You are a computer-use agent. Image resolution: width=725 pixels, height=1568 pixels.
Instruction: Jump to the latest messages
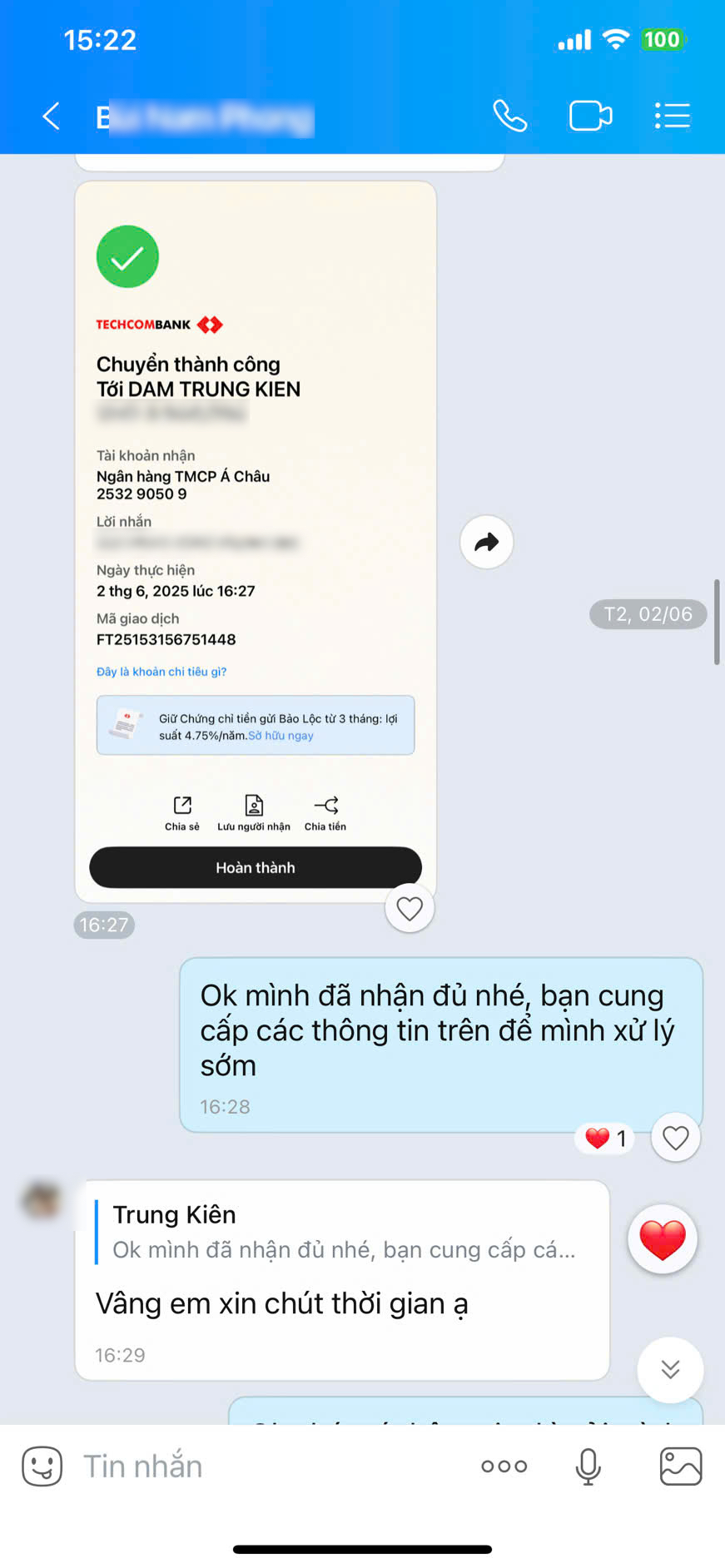pos(670,1370)
